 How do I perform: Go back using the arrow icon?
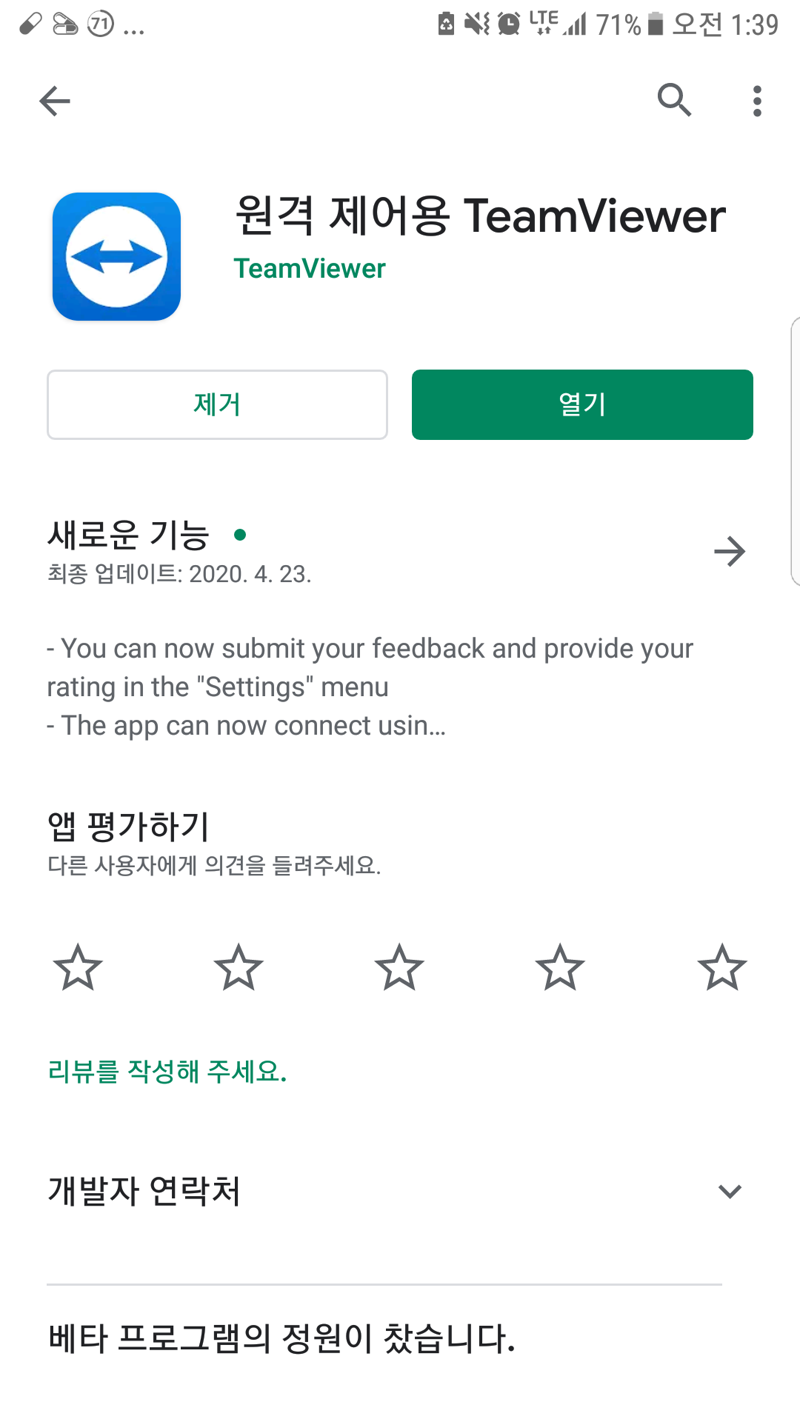pyautogui.click(x=55, y=100)
